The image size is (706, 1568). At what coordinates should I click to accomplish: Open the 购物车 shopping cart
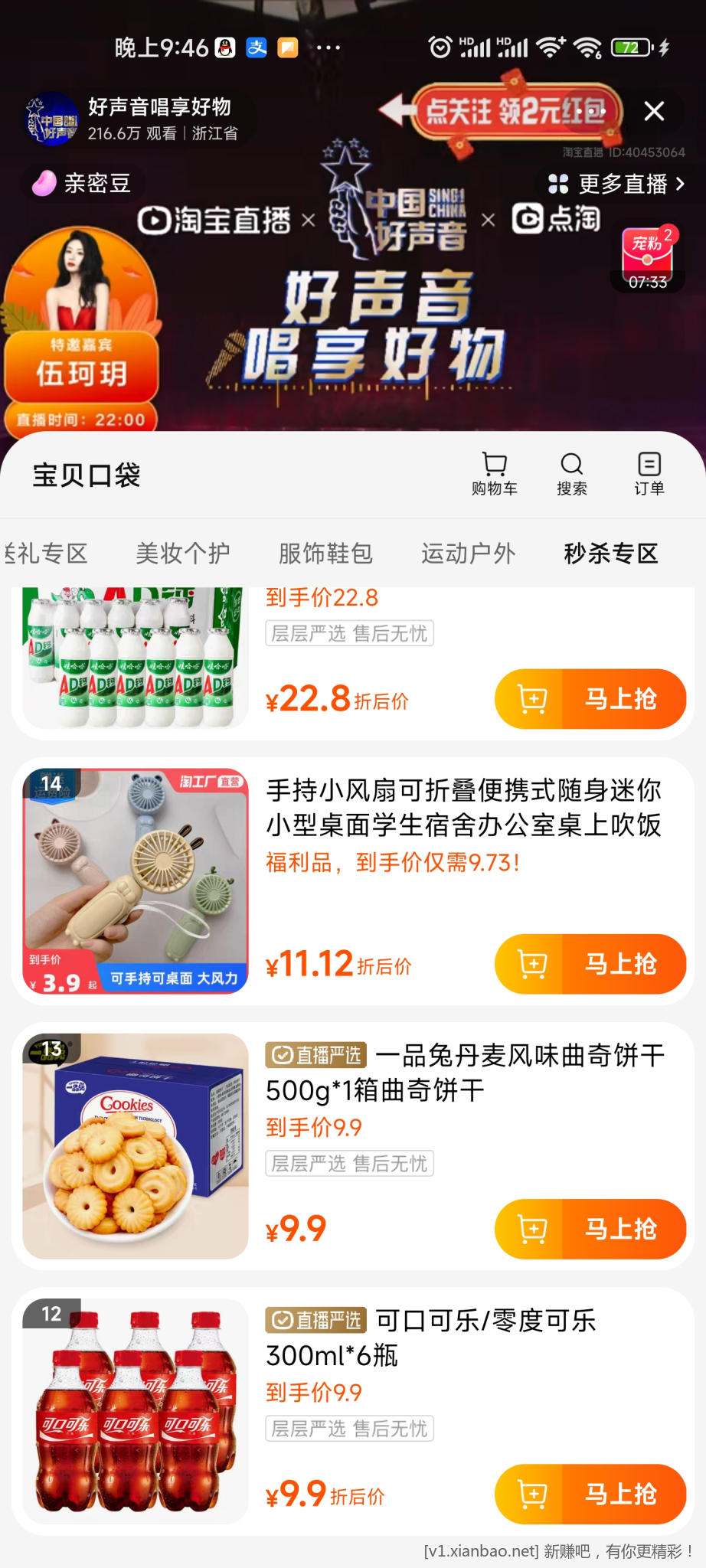point(495,474)
